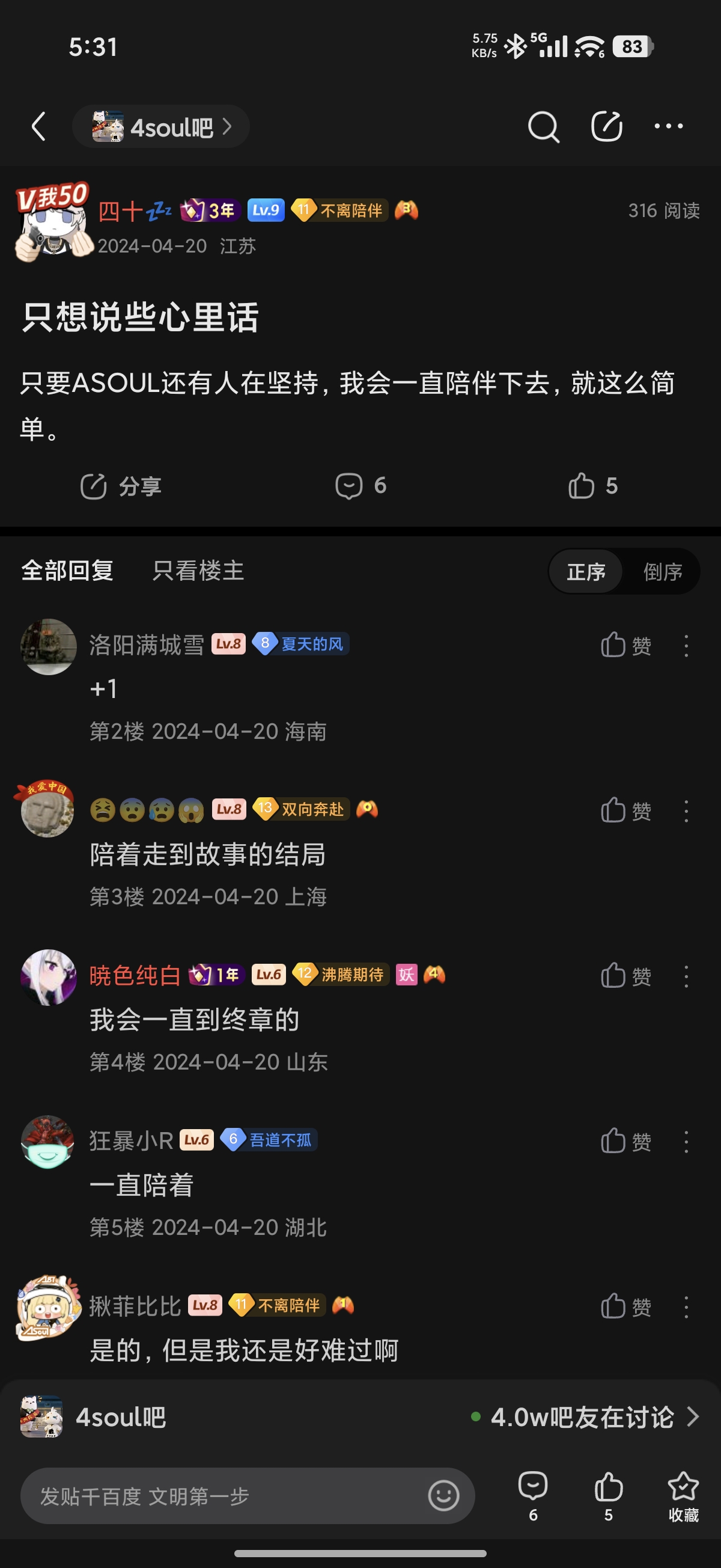Image resolution: width=721 pixels, height=1568 pixels.
Task: Open the share/edit icon in top bar
Action: [607, 127]
